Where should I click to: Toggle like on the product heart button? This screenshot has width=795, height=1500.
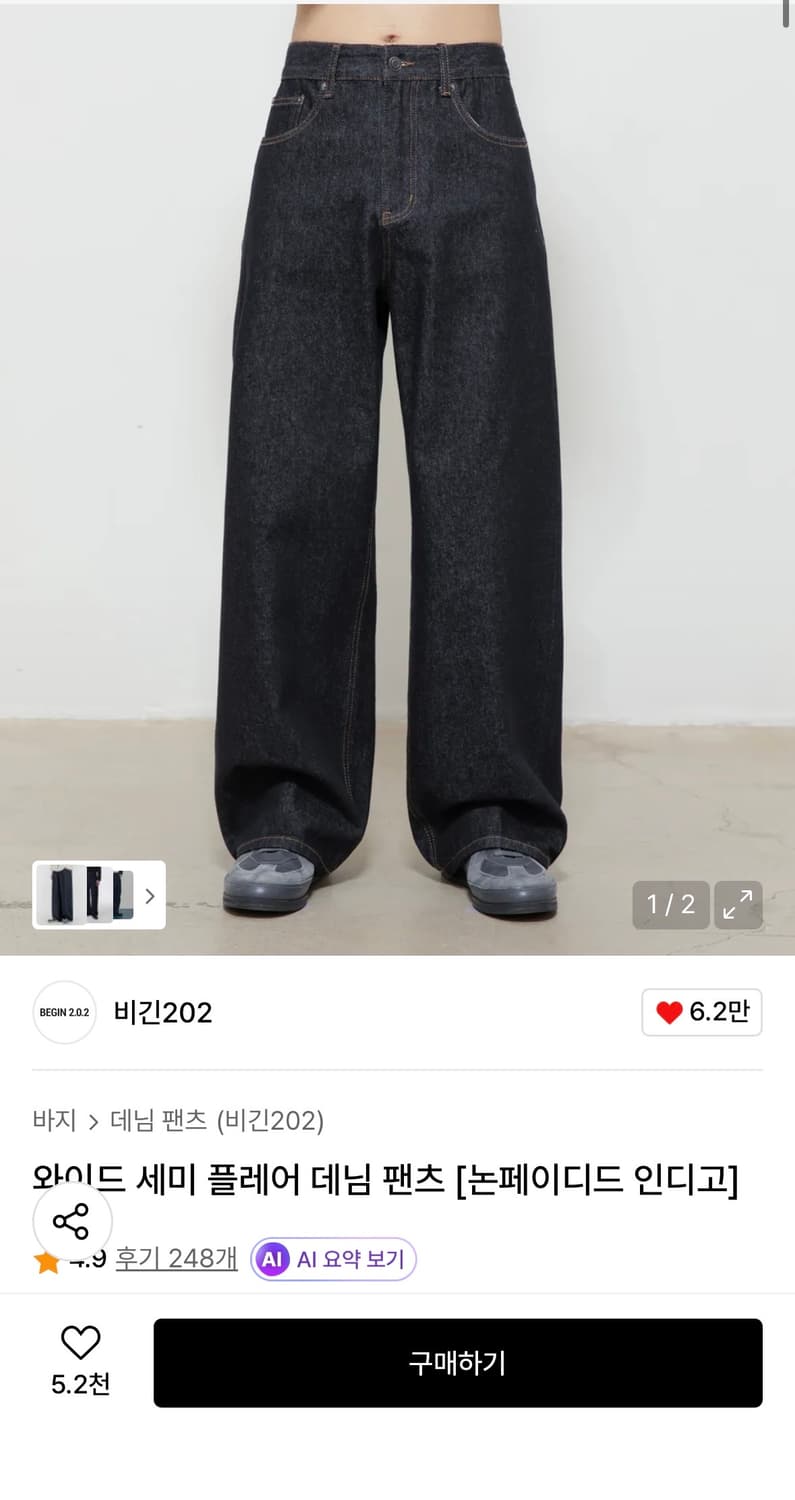point(702,1012)
